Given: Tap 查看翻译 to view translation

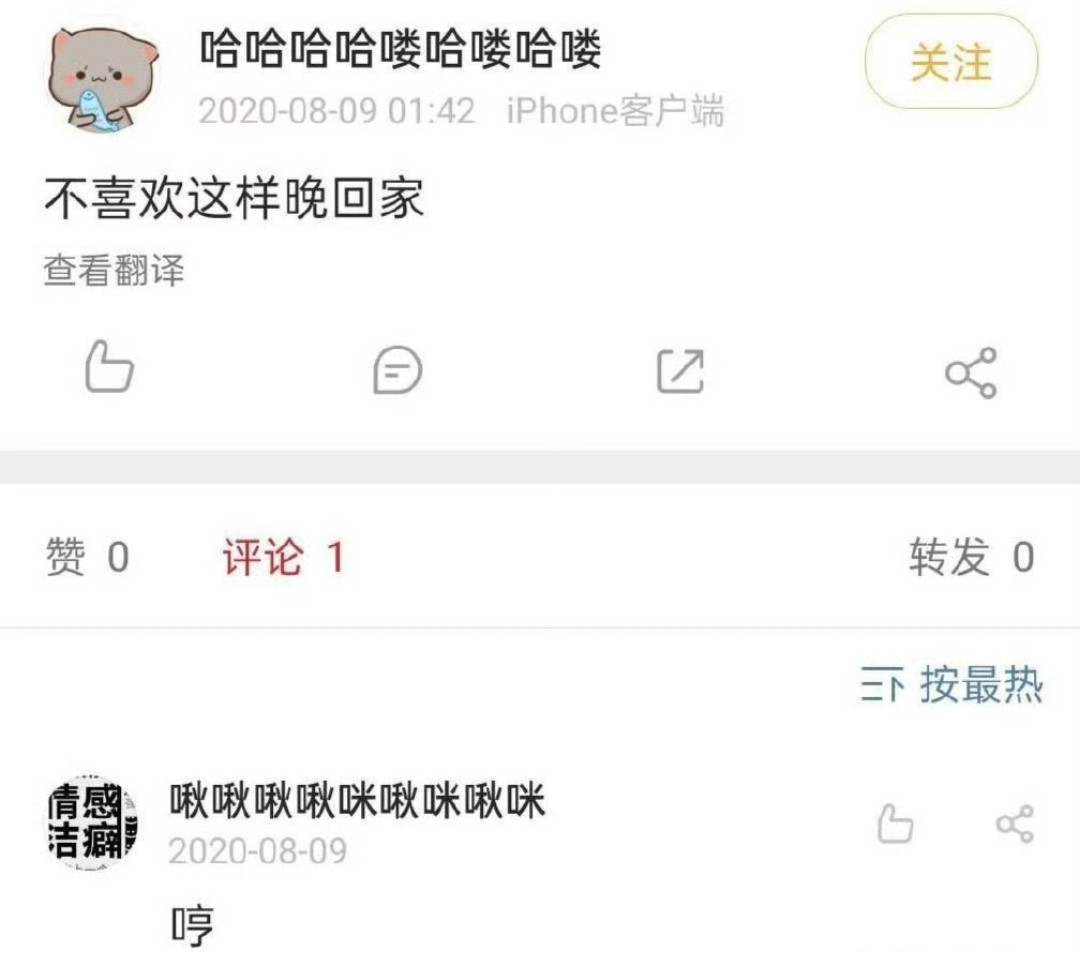Looking at the screenshot, I should 114,269.
